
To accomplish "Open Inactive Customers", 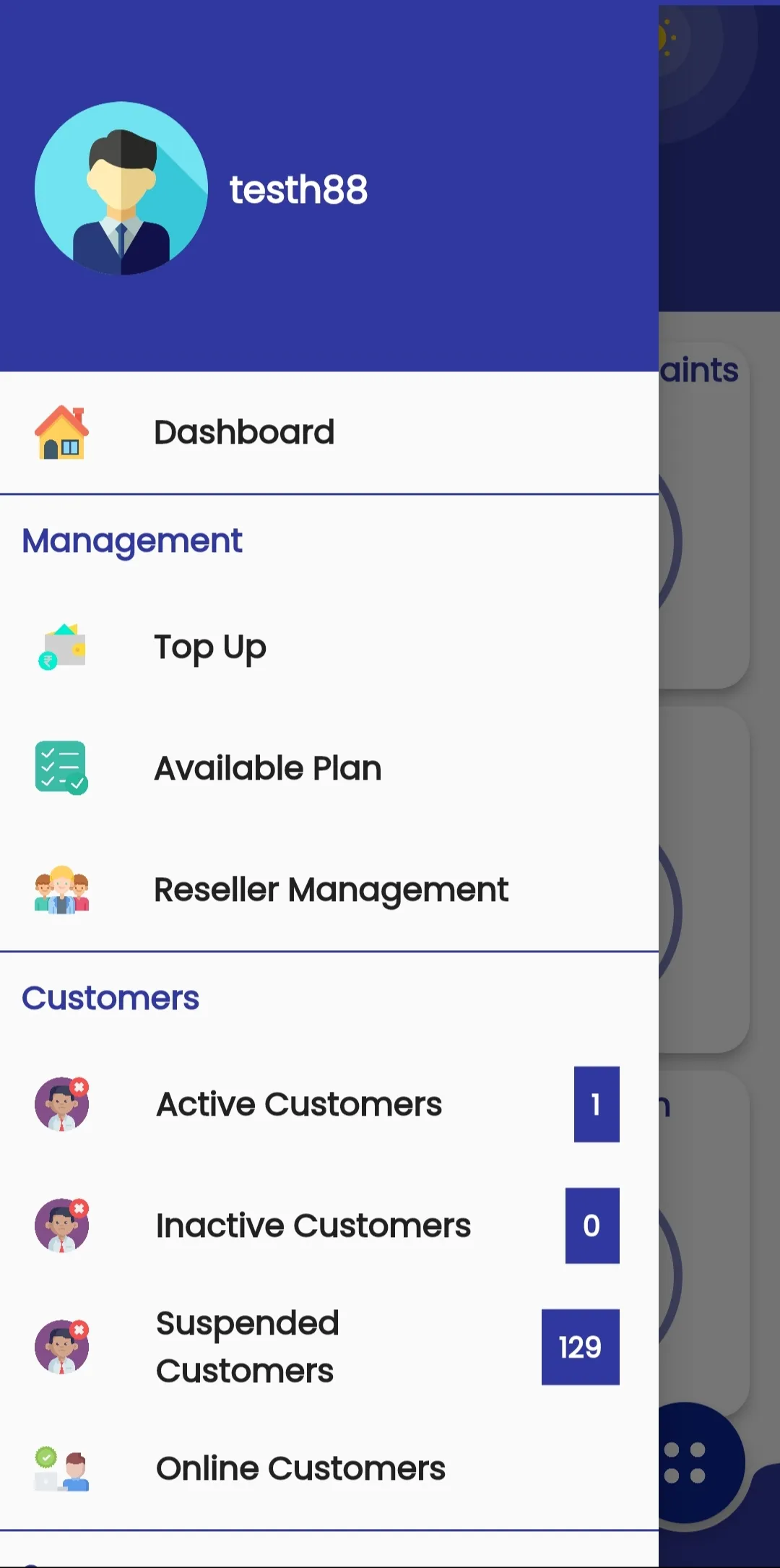I will tap(313, 1225).
